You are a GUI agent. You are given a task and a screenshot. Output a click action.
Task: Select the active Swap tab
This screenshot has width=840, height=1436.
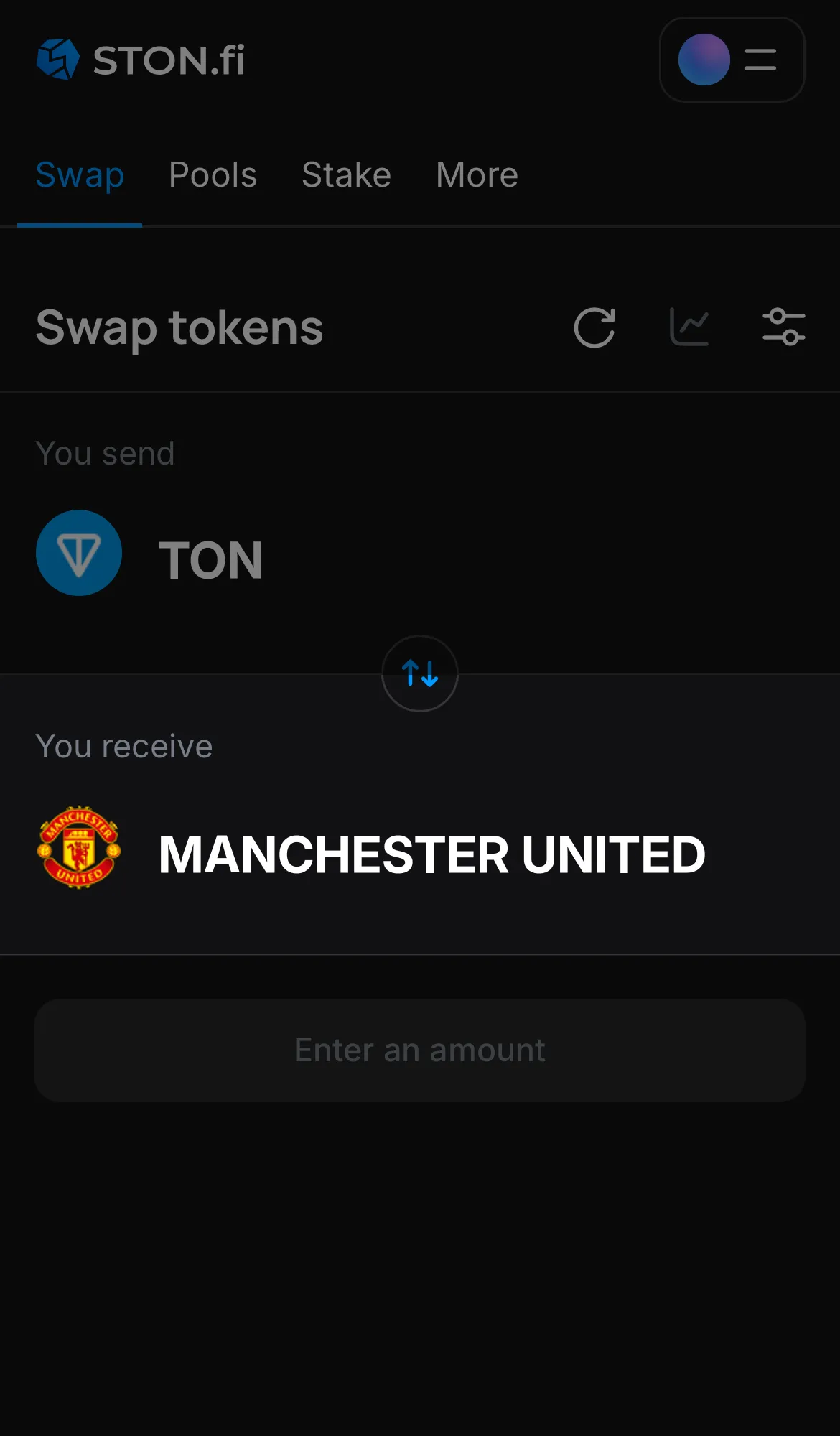click(x=80, y=174)
